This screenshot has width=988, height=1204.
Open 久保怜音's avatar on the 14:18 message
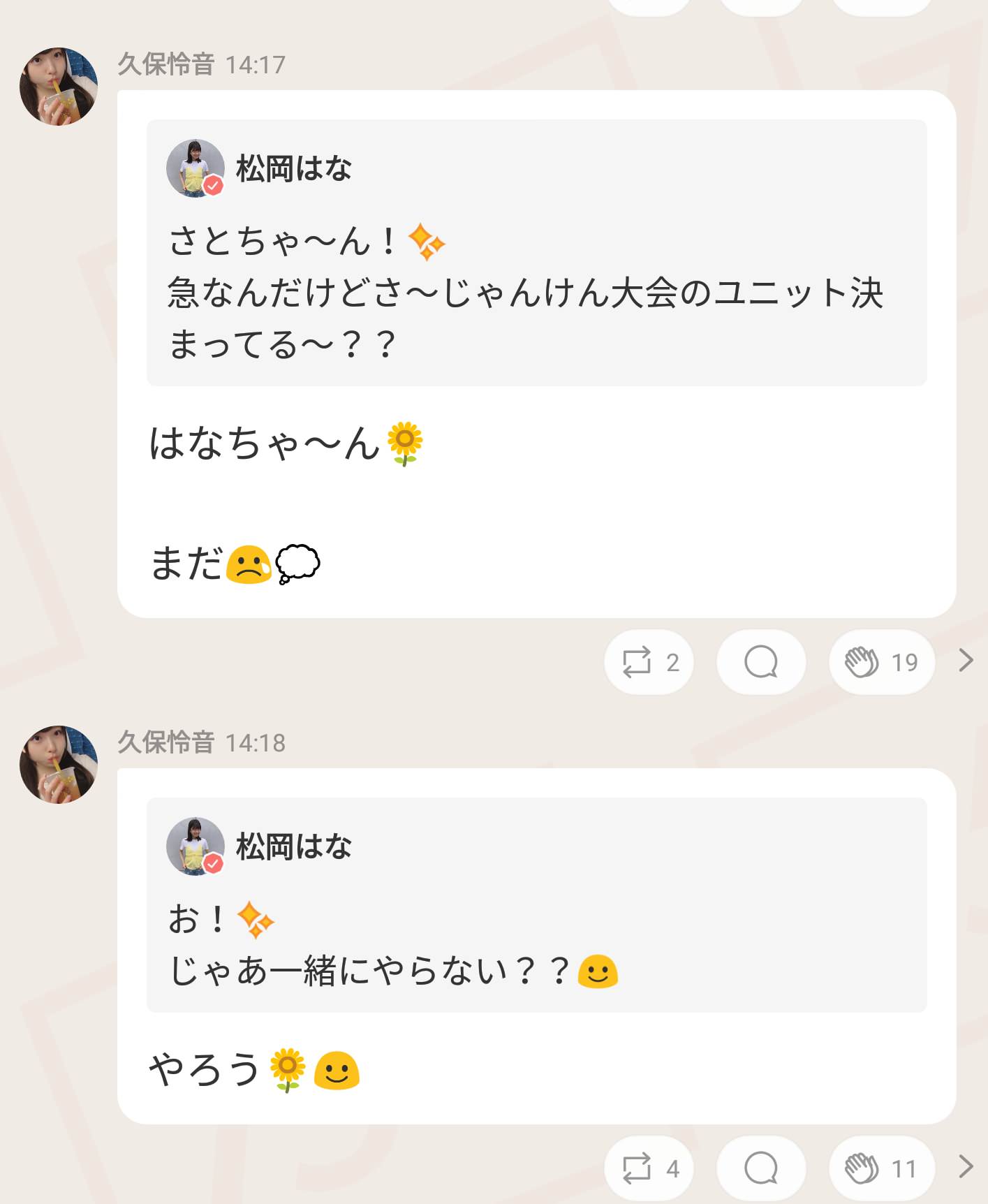coord(59,765)
